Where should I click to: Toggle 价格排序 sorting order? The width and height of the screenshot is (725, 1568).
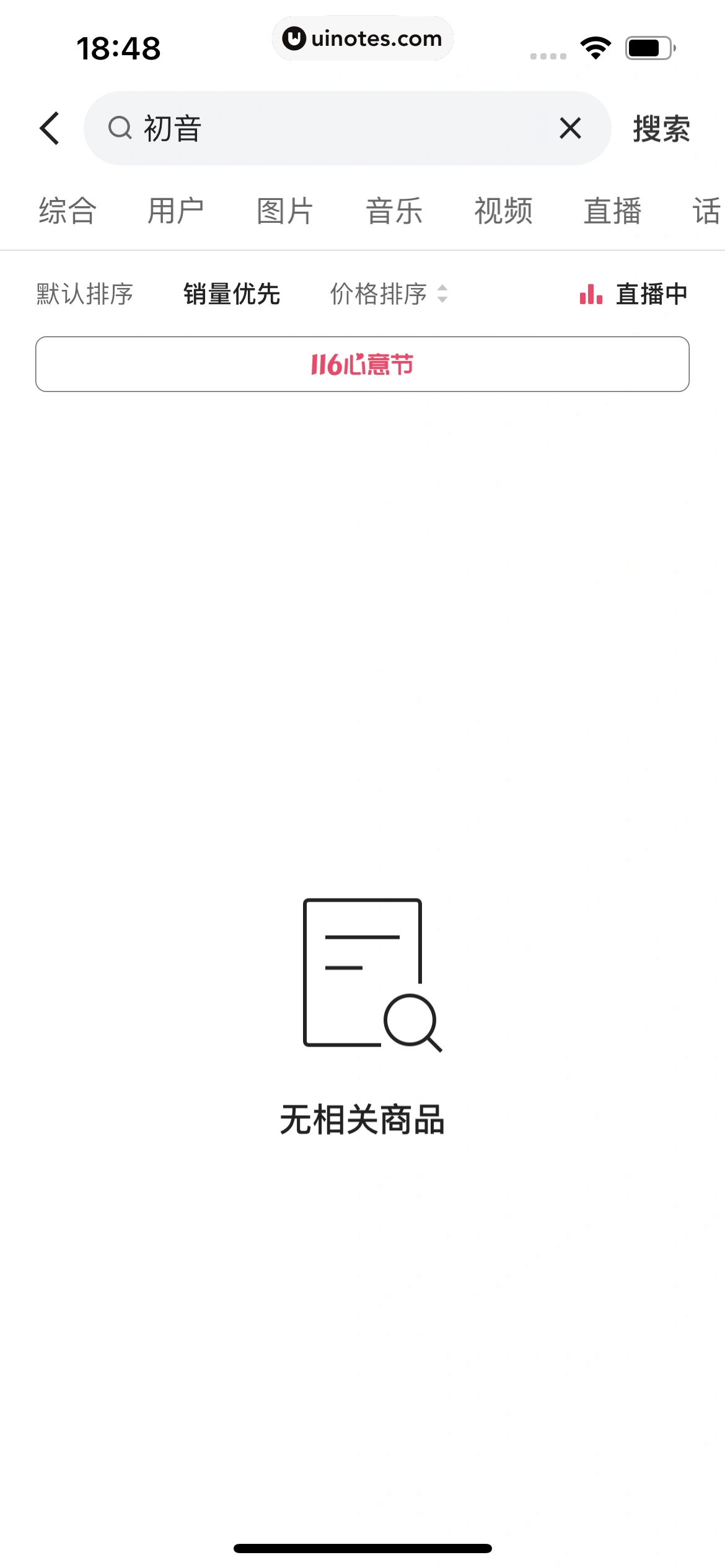click(389, 294)
